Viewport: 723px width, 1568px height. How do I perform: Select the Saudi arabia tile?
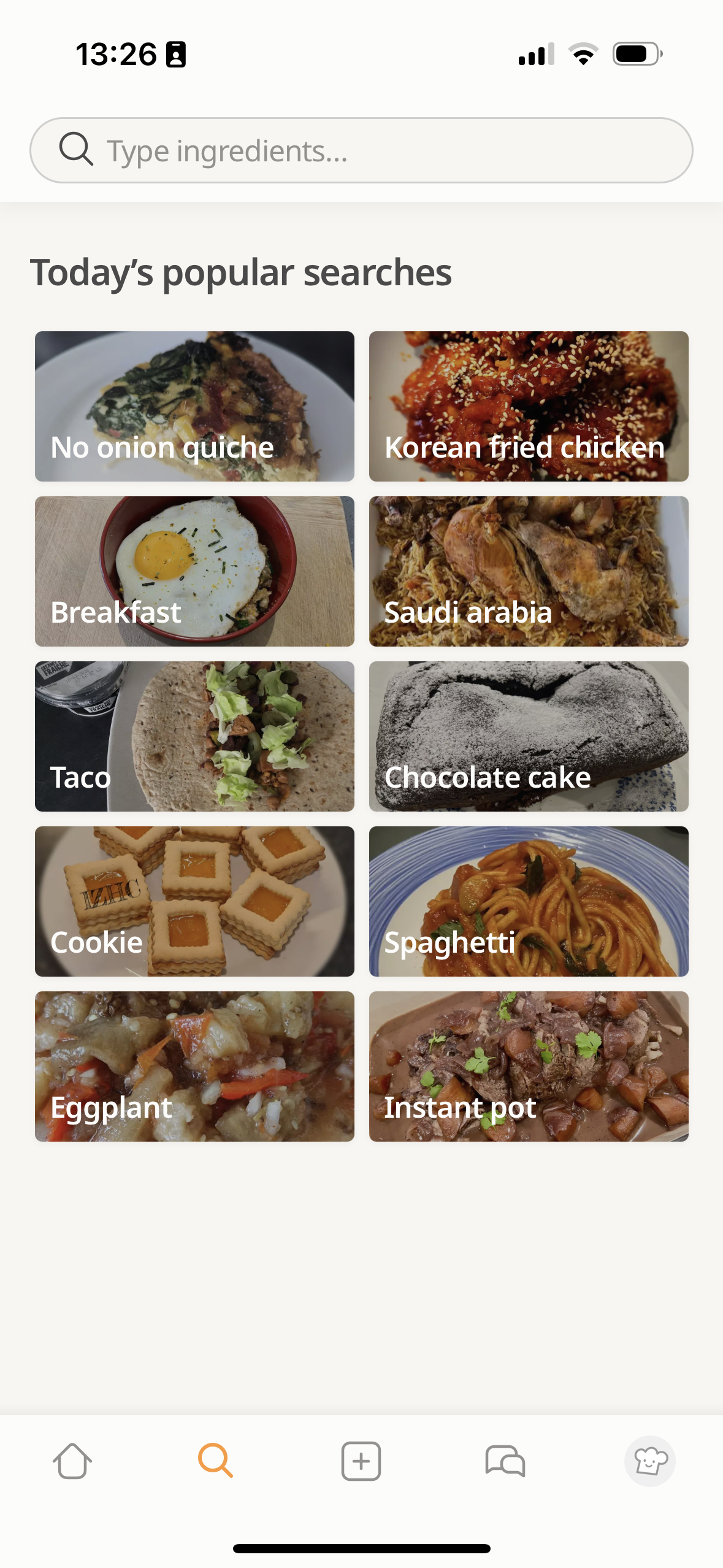[x=528, y=571]
